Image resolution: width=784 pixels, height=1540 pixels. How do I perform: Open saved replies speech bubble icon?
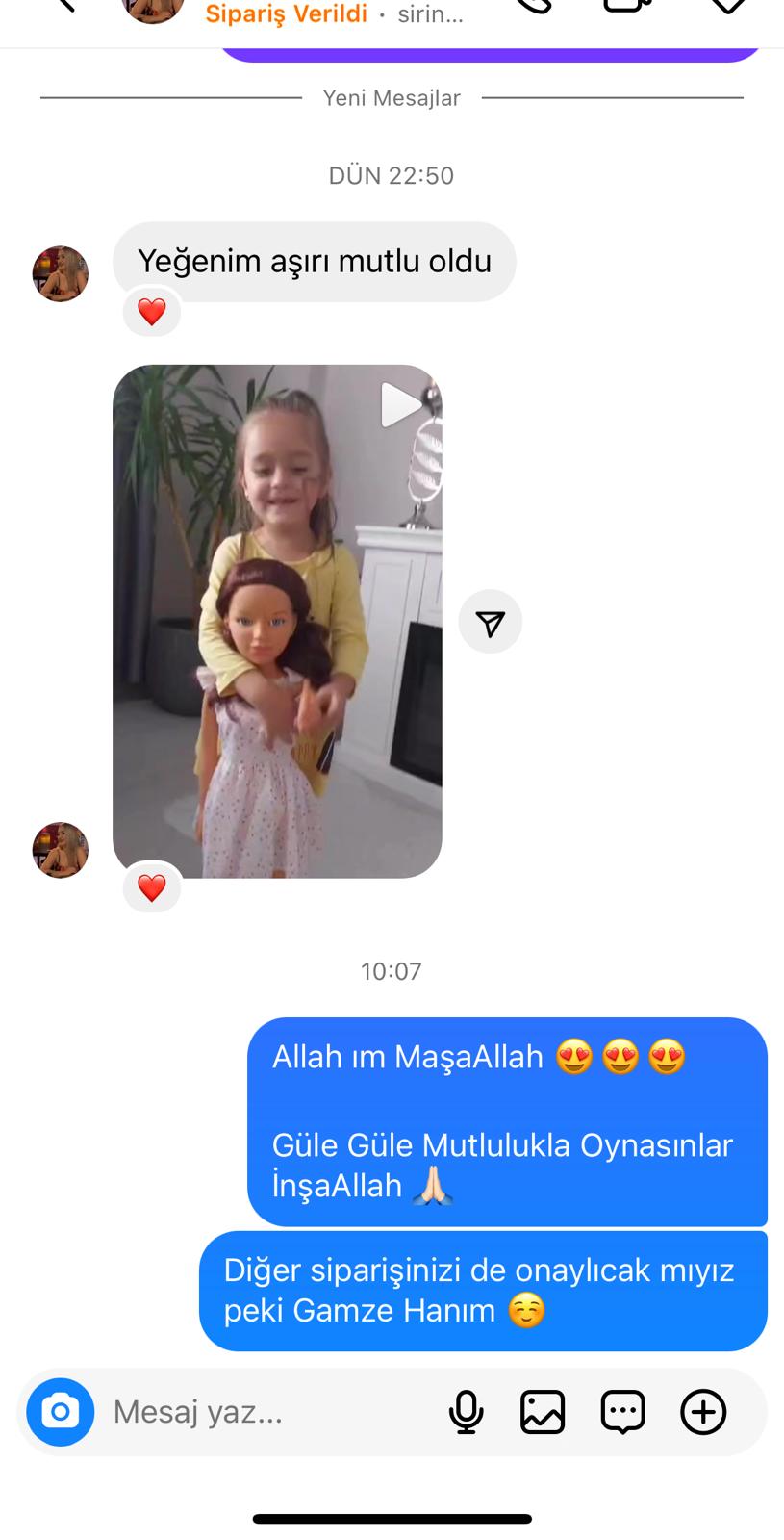click(622, 1412)
